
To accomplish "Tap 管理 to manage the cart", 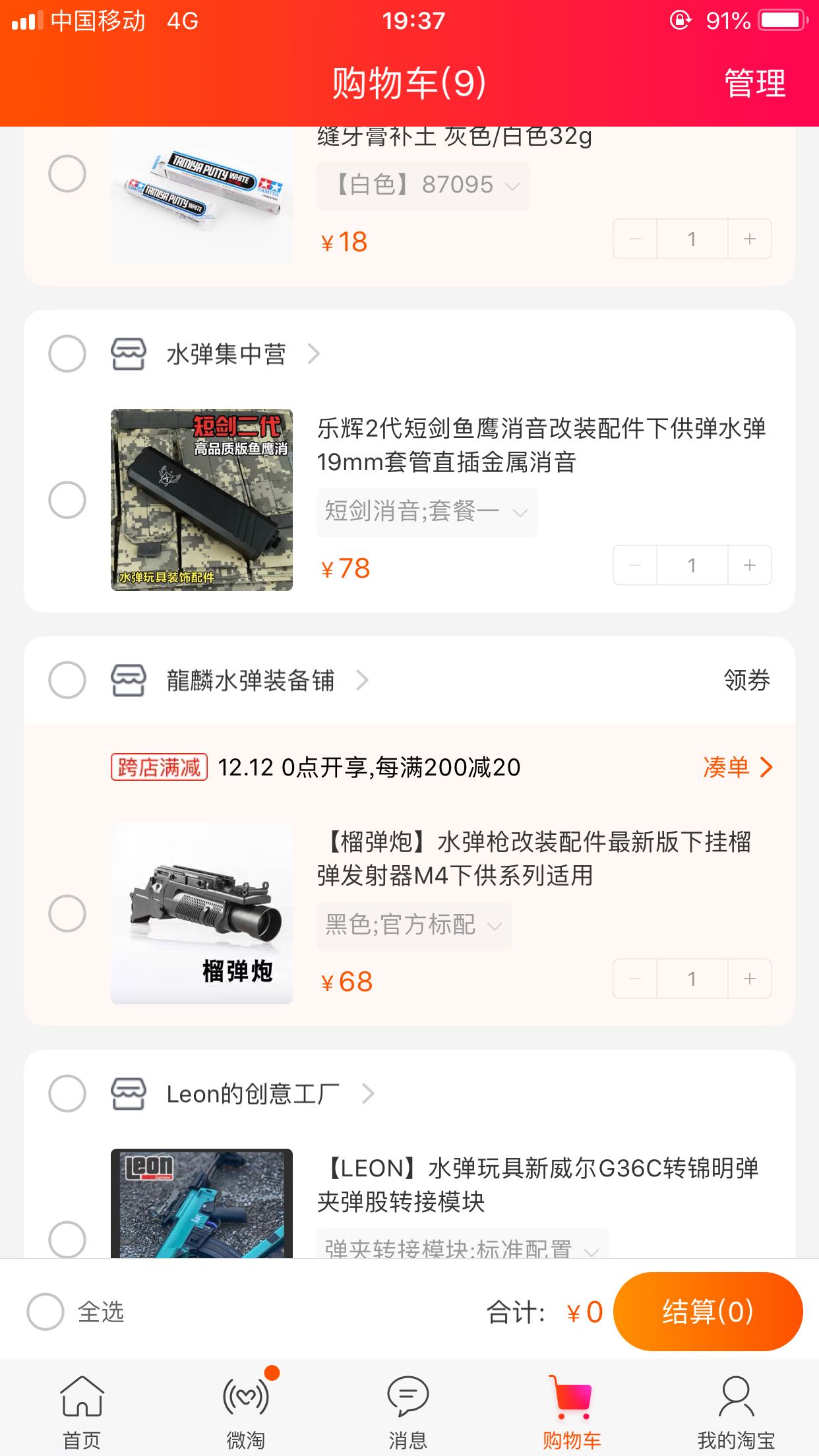I will [x=754, y=84].
